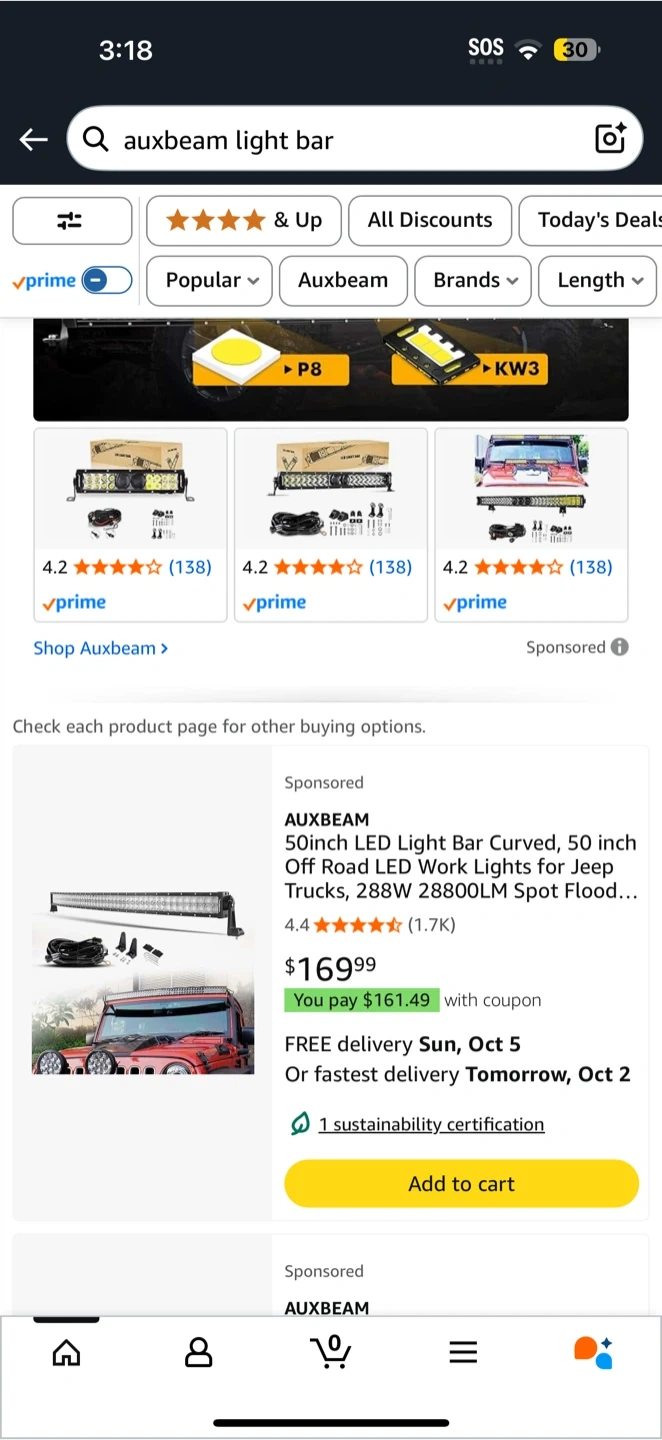
Task: Open the hamburger menu tab
Action: tap(463, 1353)
